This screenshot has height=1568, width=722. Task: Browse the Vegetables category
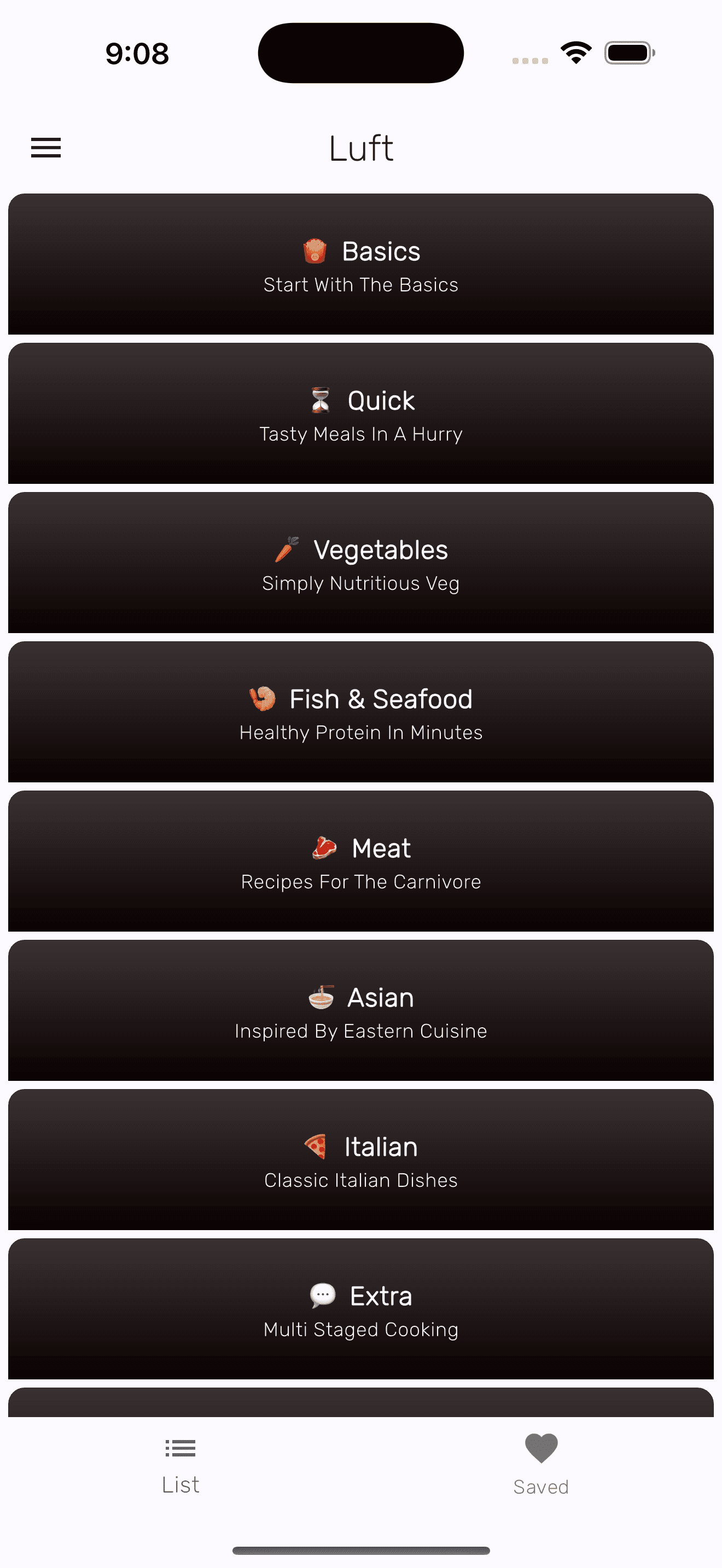click(361, 563)
